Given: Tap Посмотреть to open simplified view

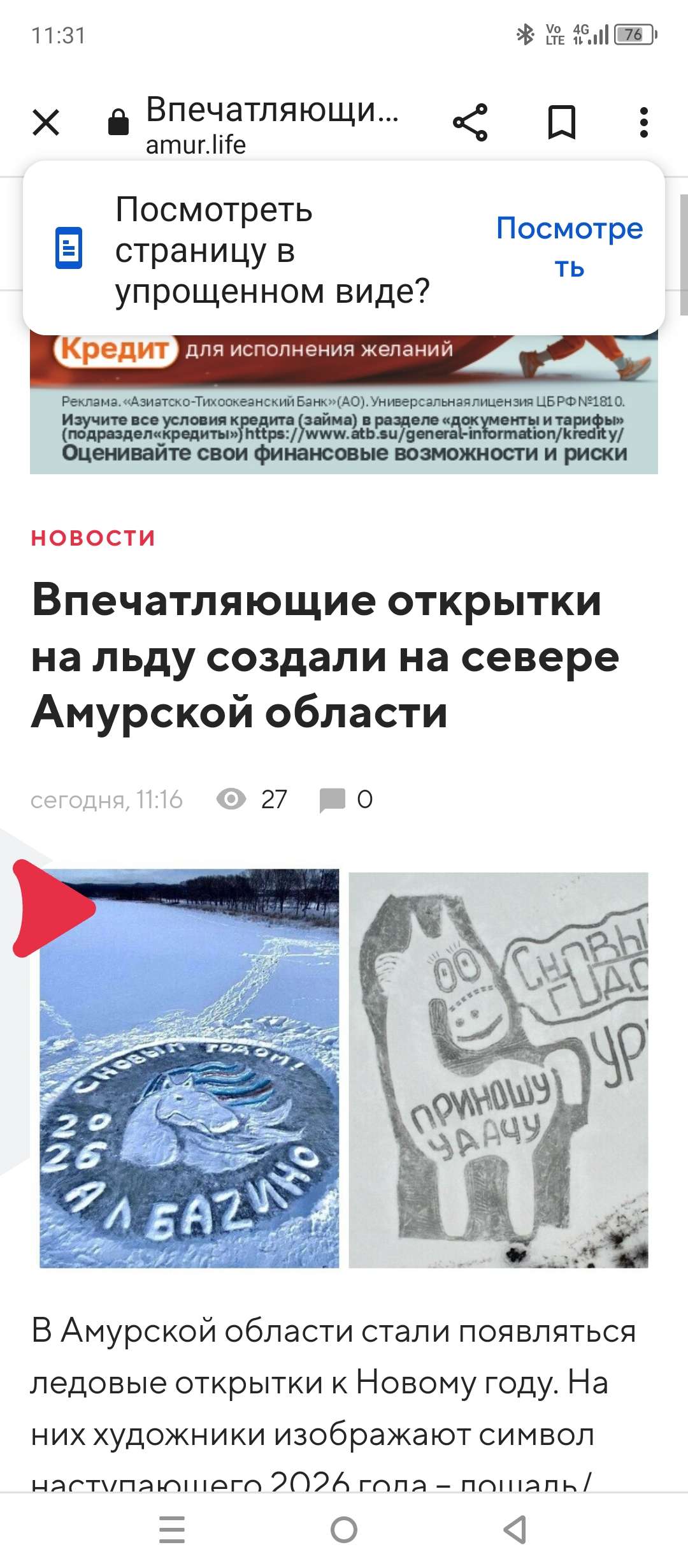Looking at the screenshot, I should click(569, 248).
